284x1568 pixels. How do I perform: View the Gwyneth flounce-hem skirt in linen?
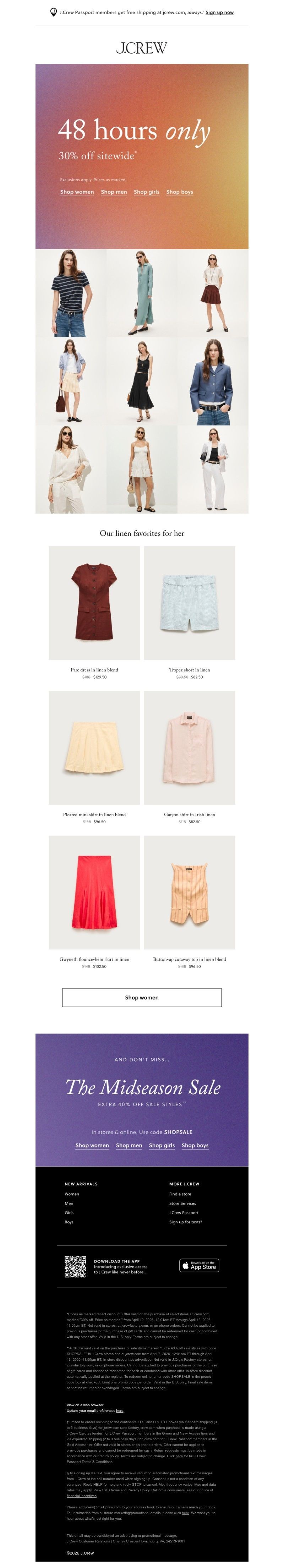click(x=94, y=892)
